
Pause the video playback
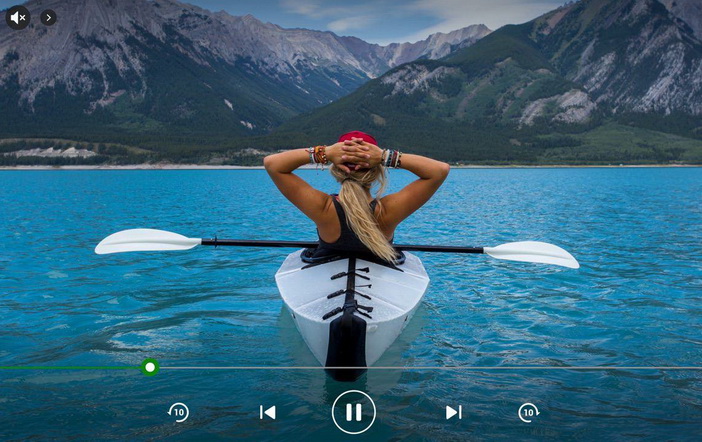[353, 412]
